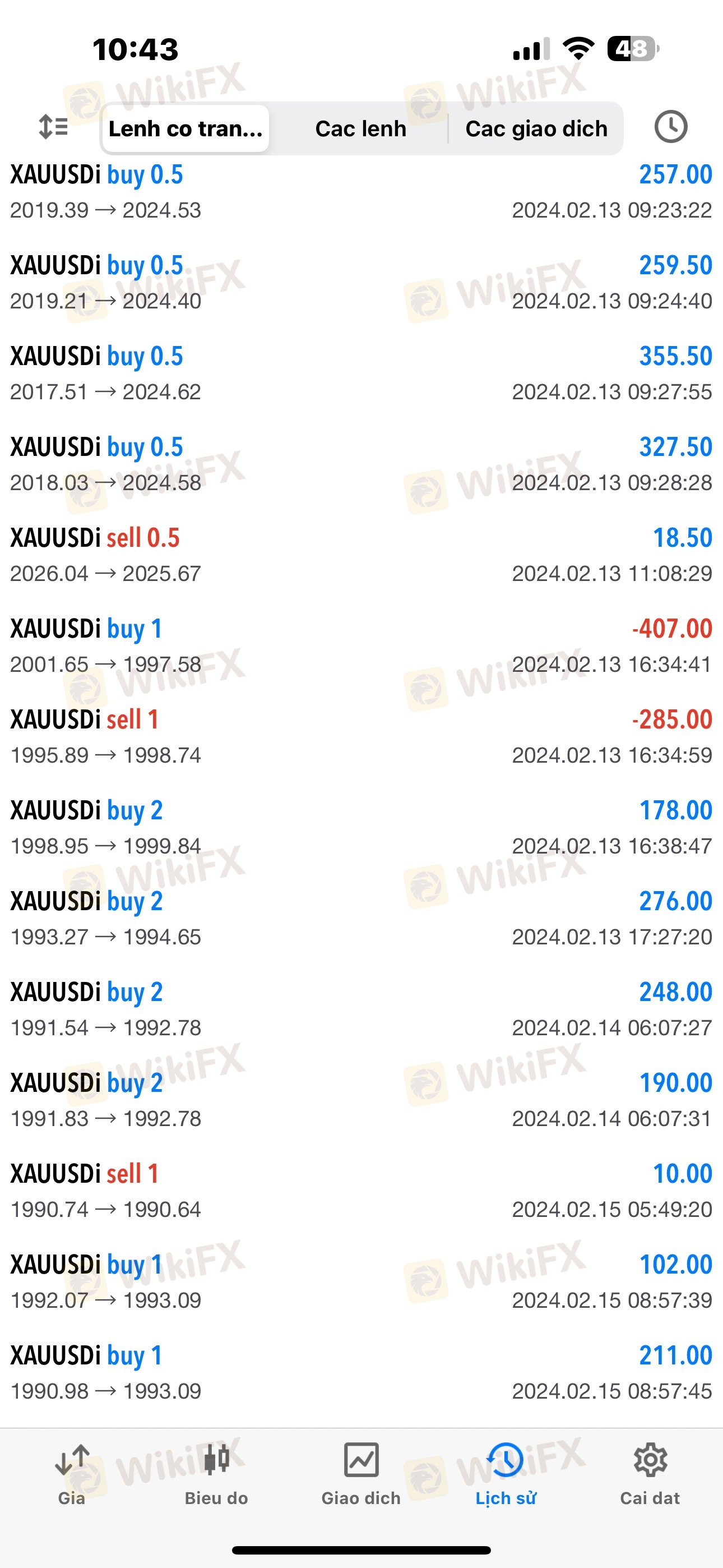Expand the buy 2 trade with 178.00 profit
The height and width of the screenshot is (1568, 723).
[361, 827]
